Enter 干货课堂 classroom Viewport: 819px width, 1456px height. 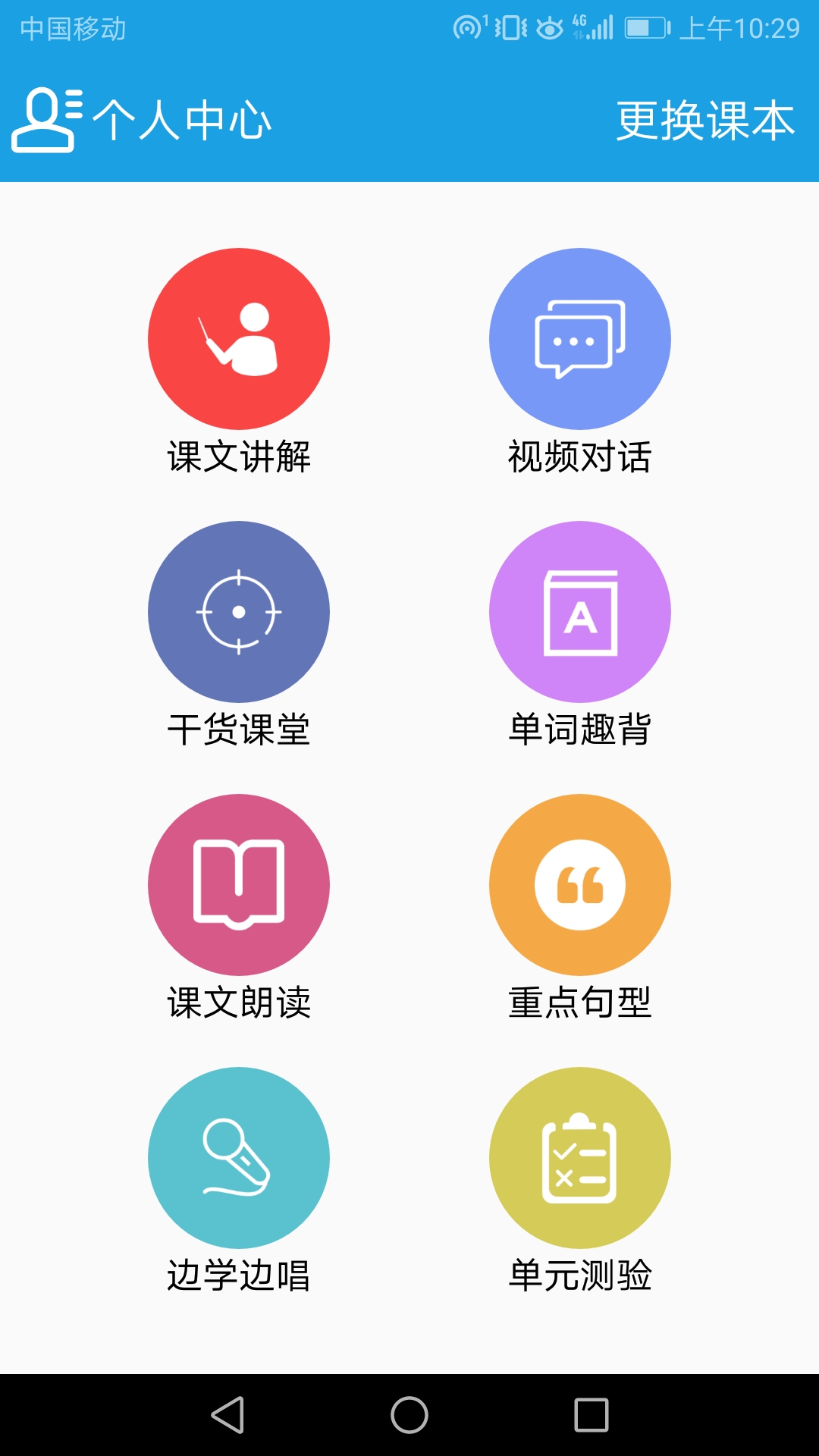239,612
